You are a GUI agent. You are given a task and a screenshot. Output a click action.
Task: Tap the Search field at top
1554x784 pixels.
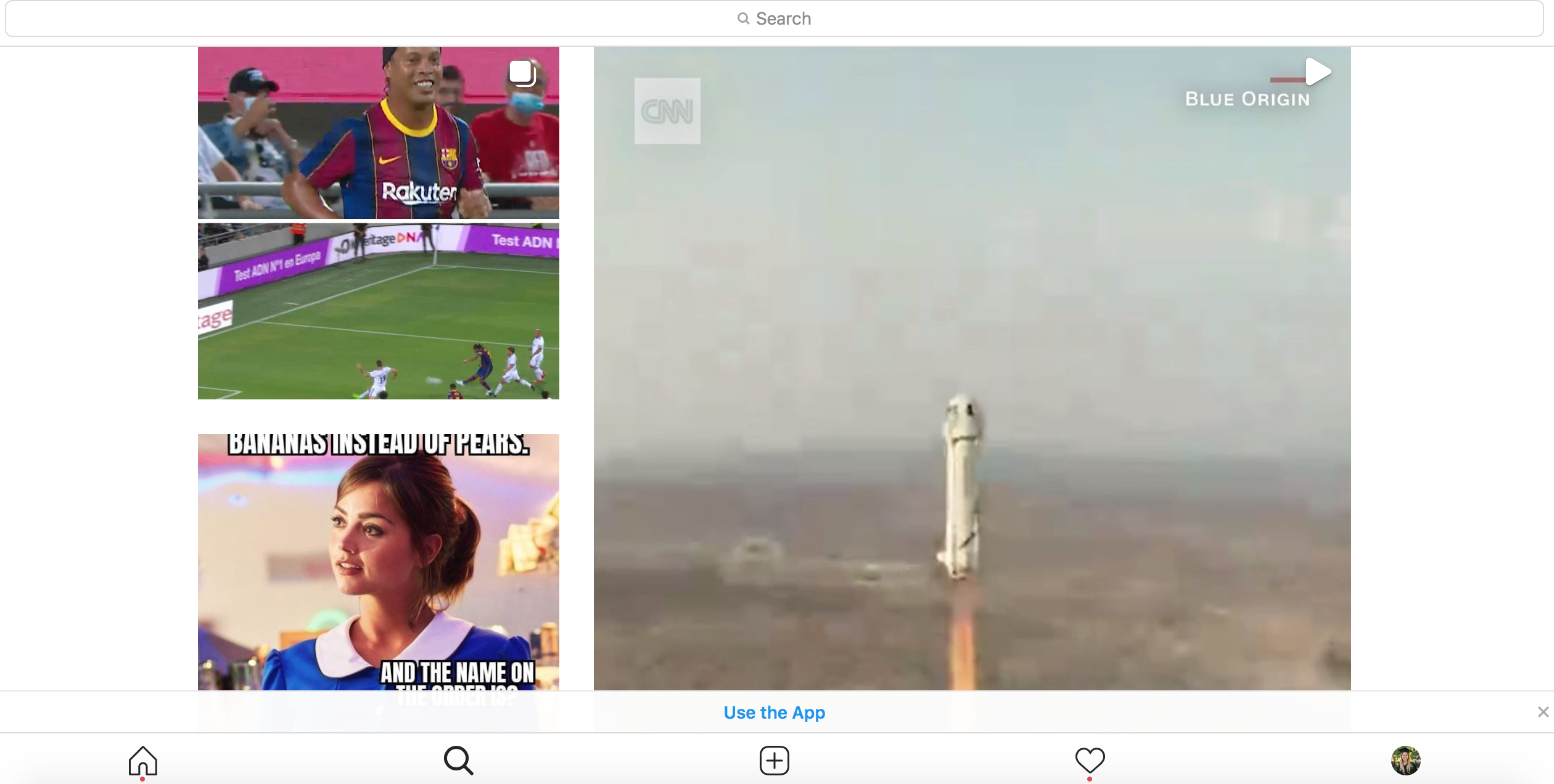point(775,18)
